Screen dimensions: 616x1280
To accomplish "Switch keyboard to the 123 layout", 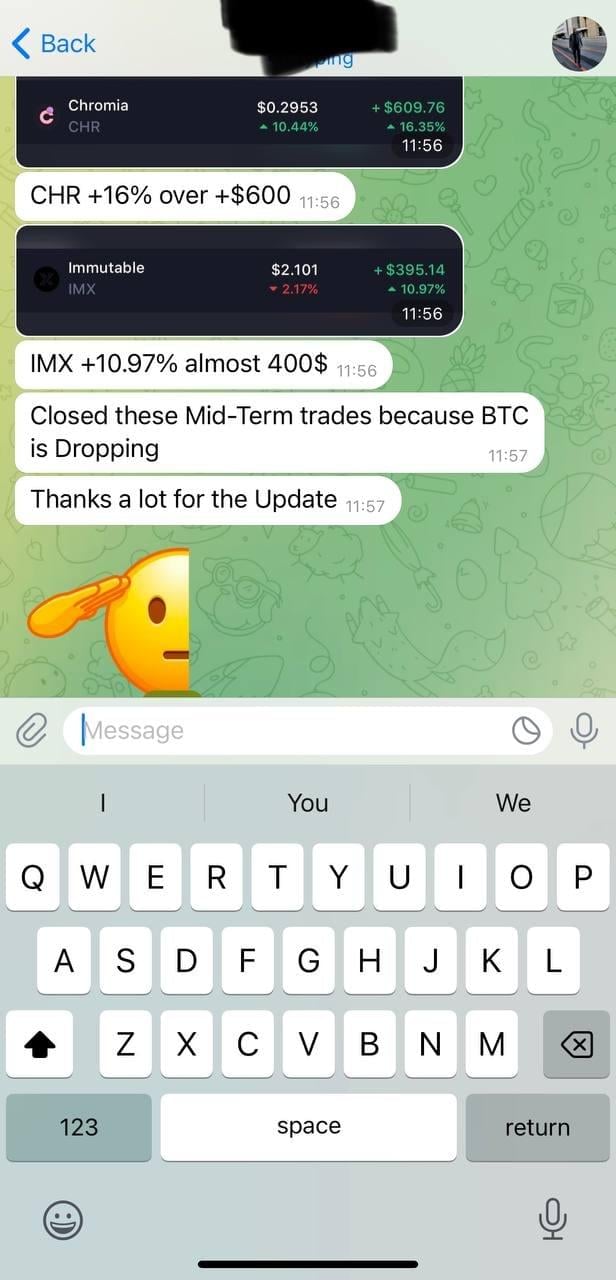I will click(x=79, y=1127).
